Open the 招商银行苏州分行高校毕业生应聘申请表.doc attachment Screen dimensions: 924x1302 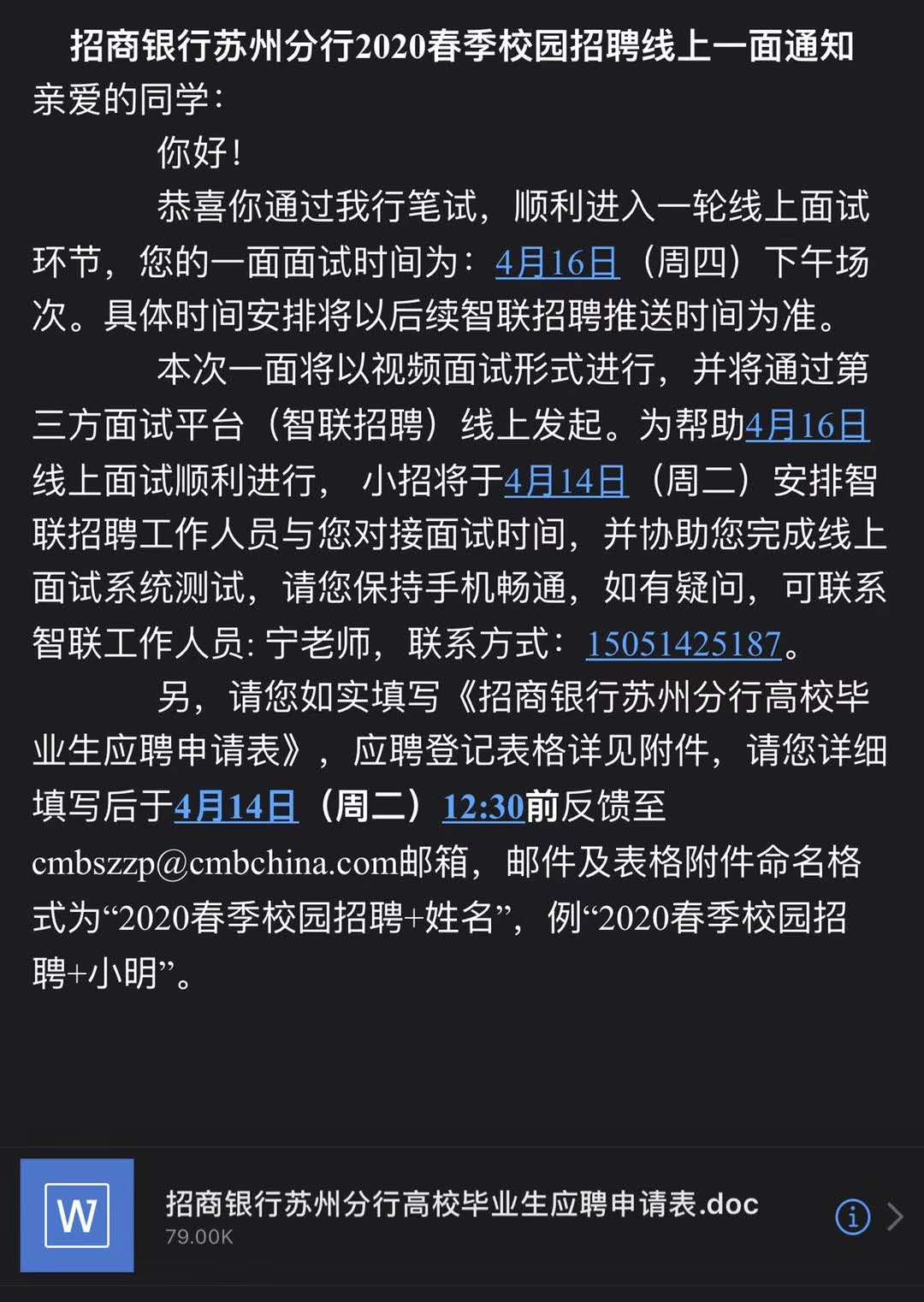click(x=462, y=1215)
